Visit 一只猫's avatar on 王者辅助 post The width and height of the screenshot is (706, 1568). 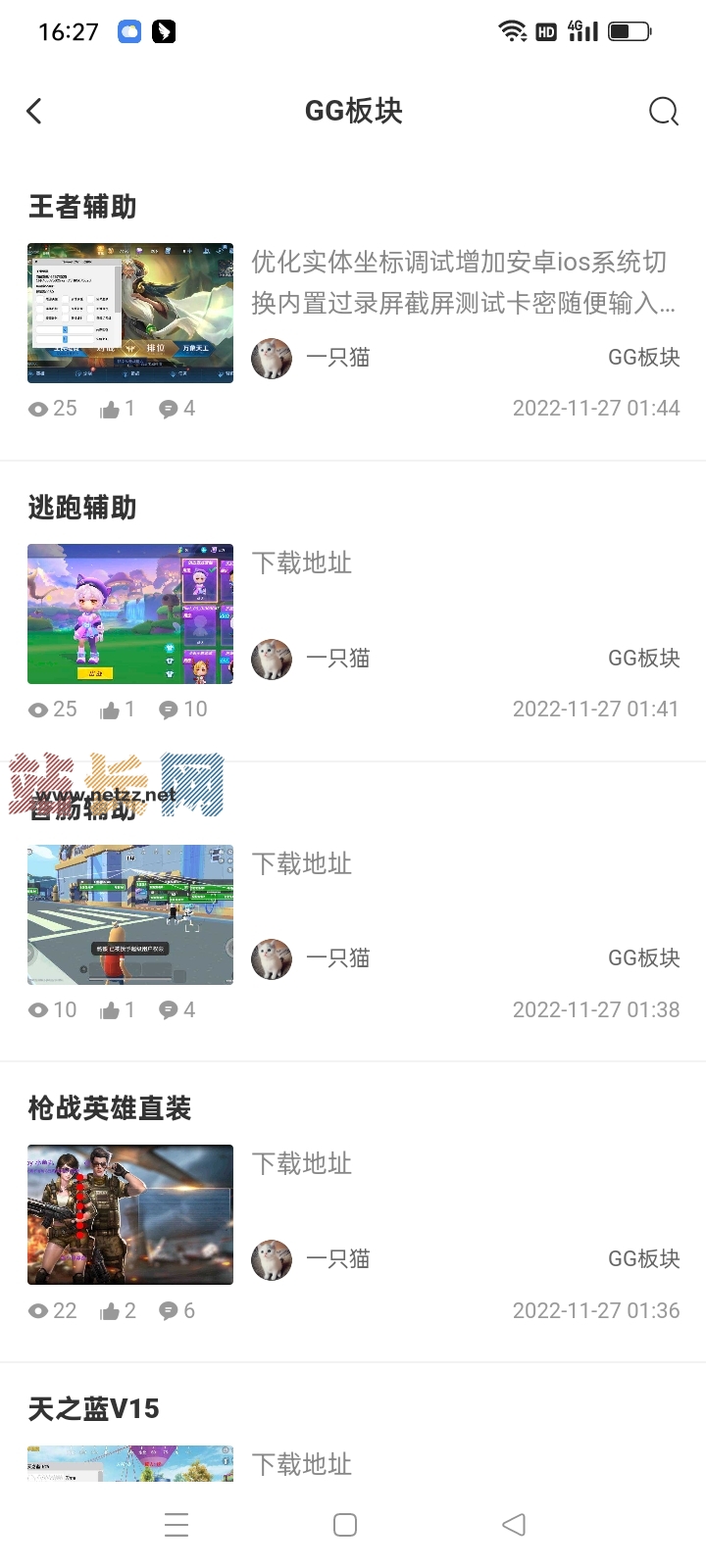(272, 359)
